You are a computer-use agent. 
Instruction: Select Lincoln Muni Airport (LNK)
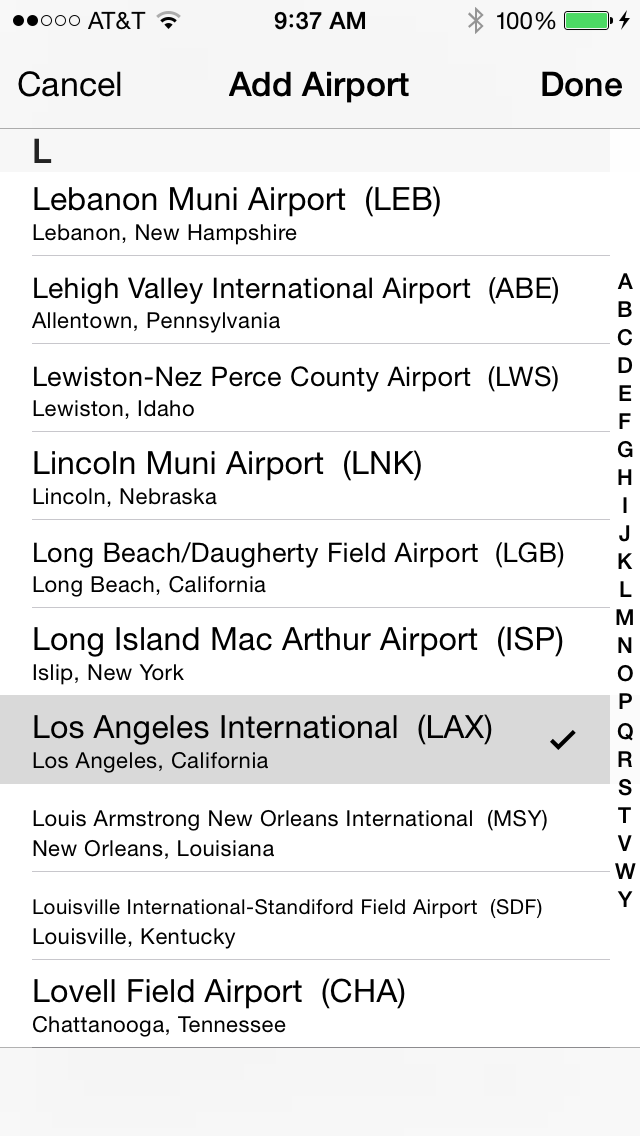click(305, 476)
